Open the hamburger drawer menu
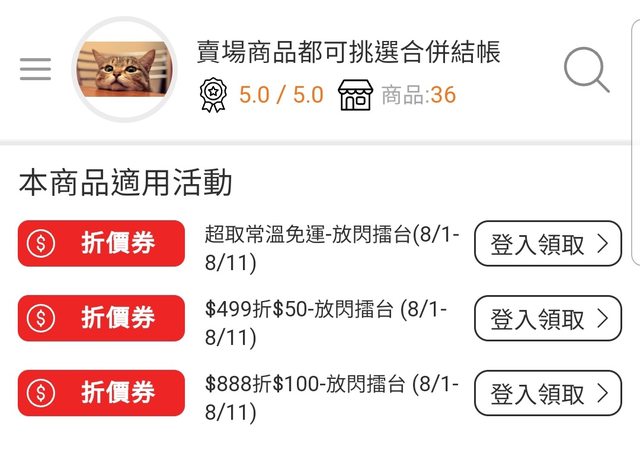Screen dimensions: 640x453 [x=35, y=69]
